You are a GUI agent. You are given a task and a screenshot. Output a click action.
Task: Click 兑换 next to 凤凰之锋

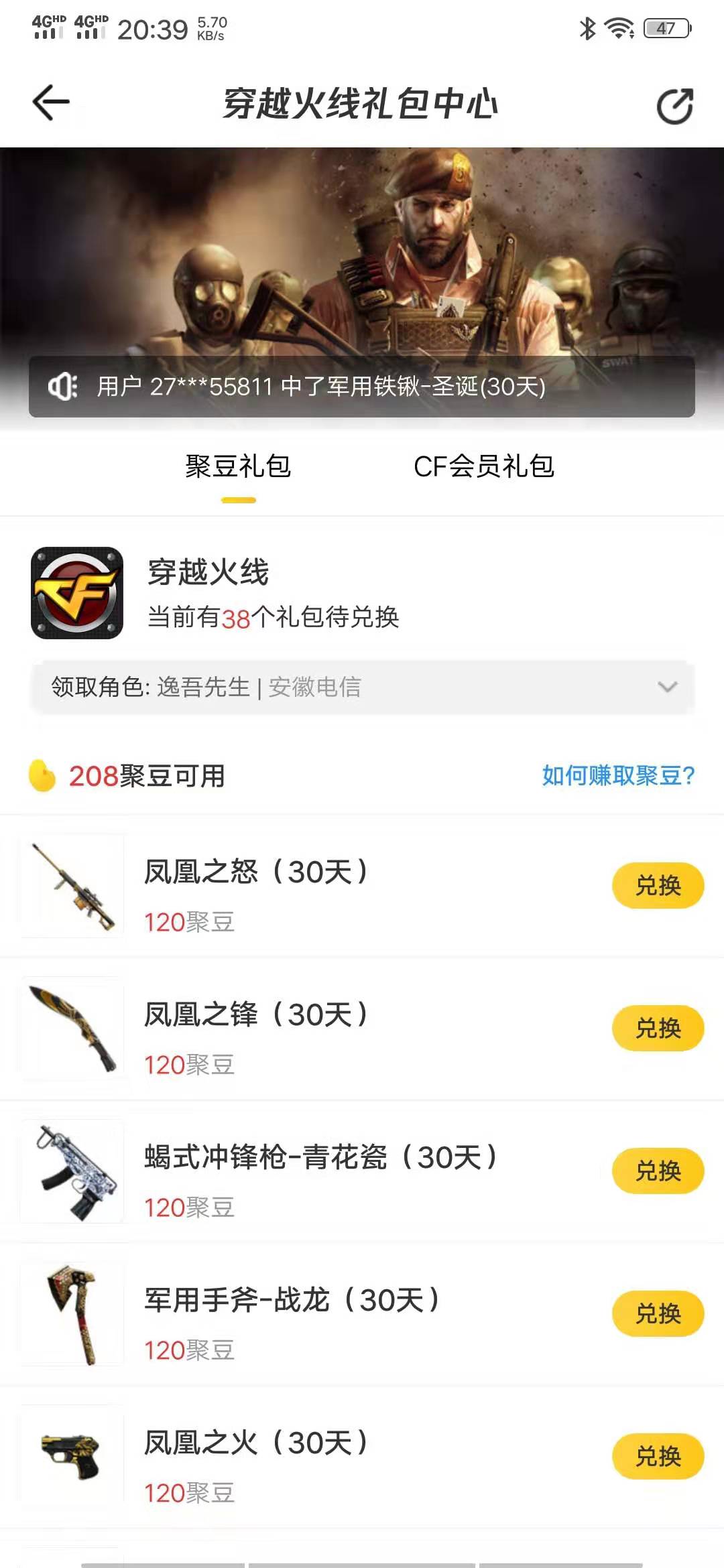click(658, 1027)
